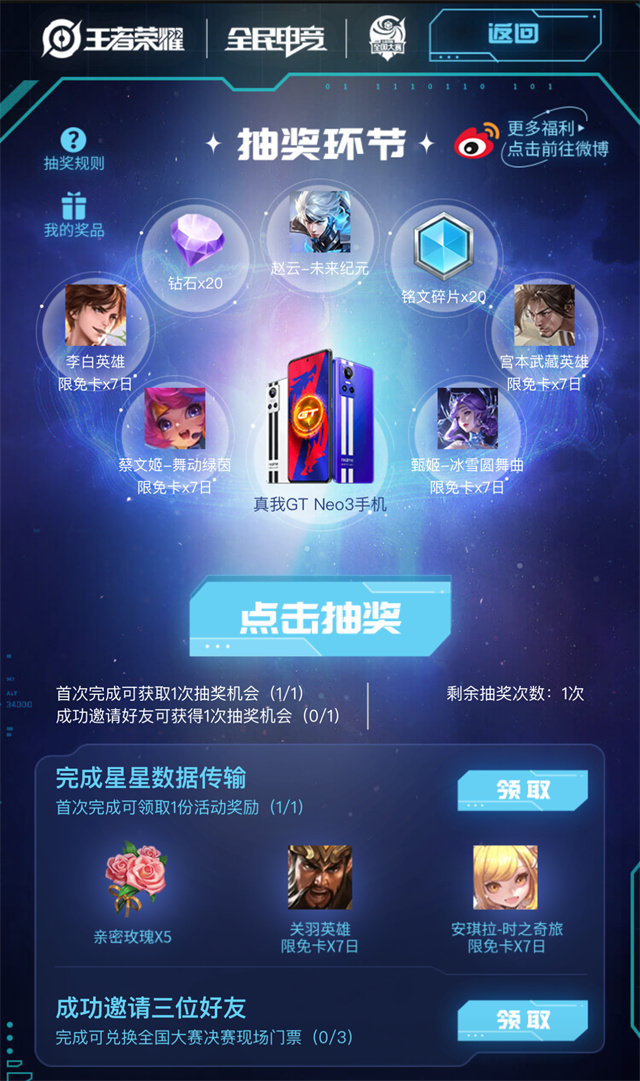Go to Weibo via 更多福利 link
The height and width of the screenshot is (1081, 640).
pos(532,138)
